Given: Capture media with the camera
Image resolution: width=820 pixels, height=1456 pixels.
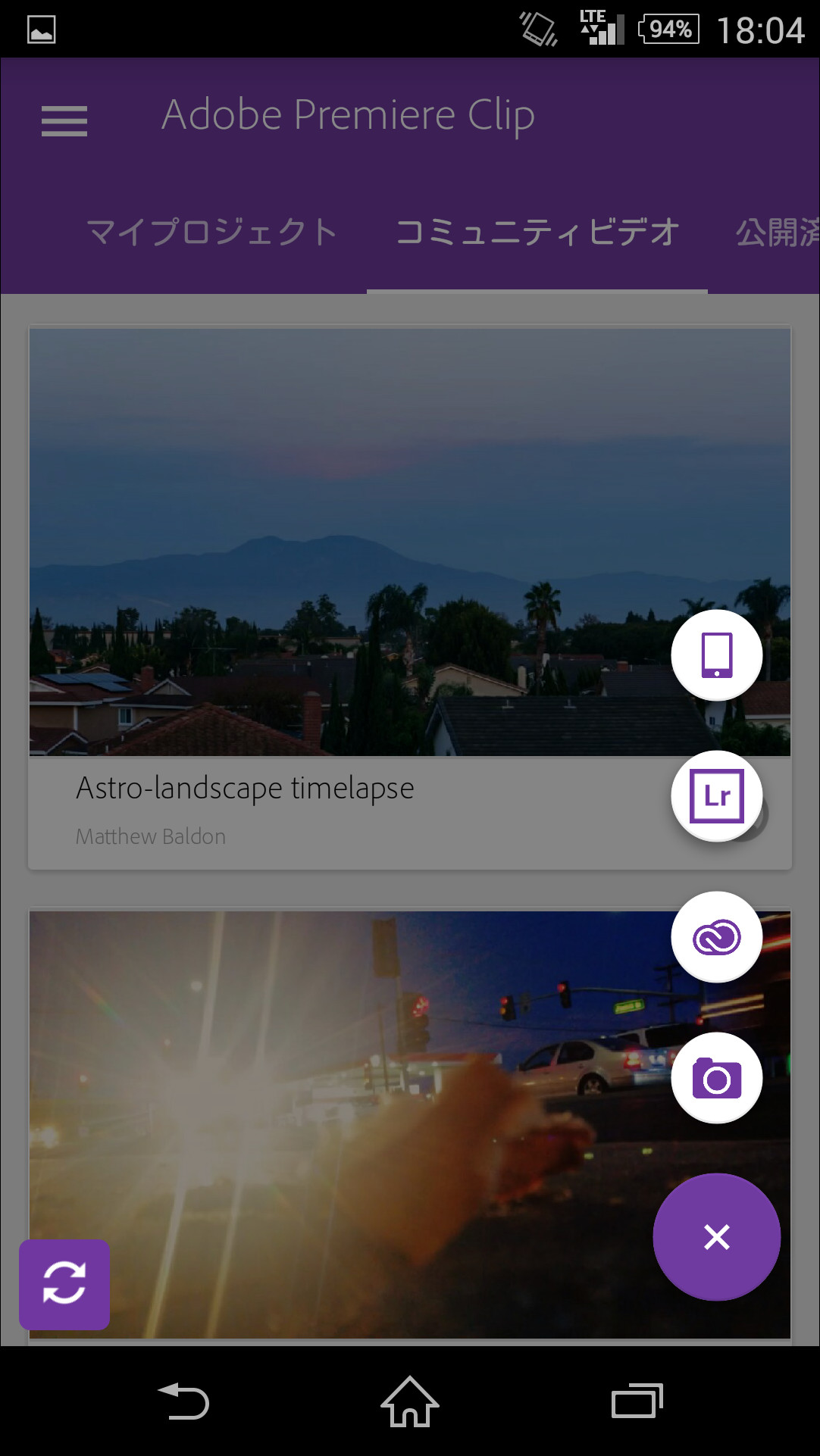Looking at the screenshot, I should 716,1078.
